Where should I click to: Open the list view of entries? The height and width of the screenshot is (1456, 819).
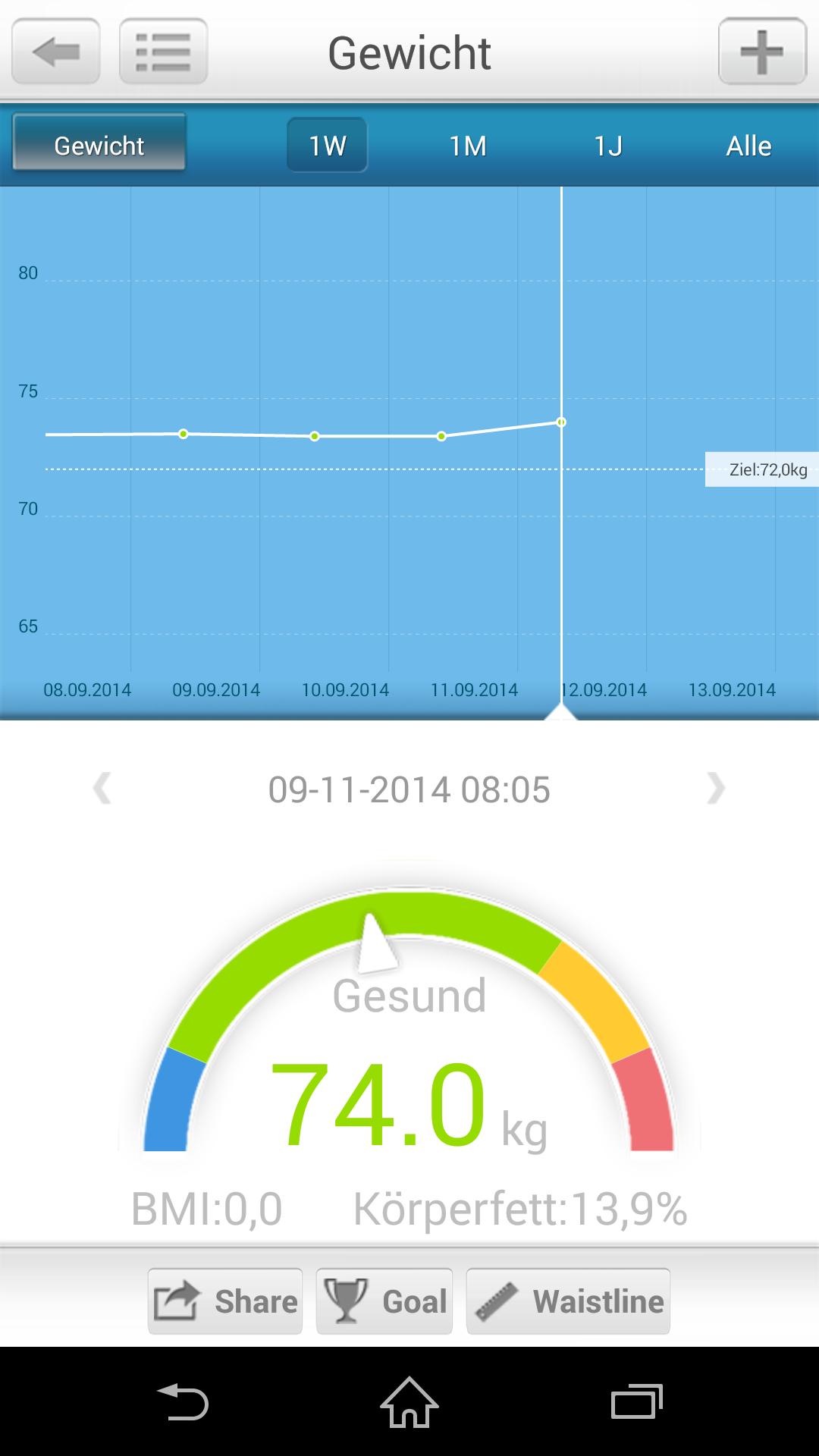163,52
